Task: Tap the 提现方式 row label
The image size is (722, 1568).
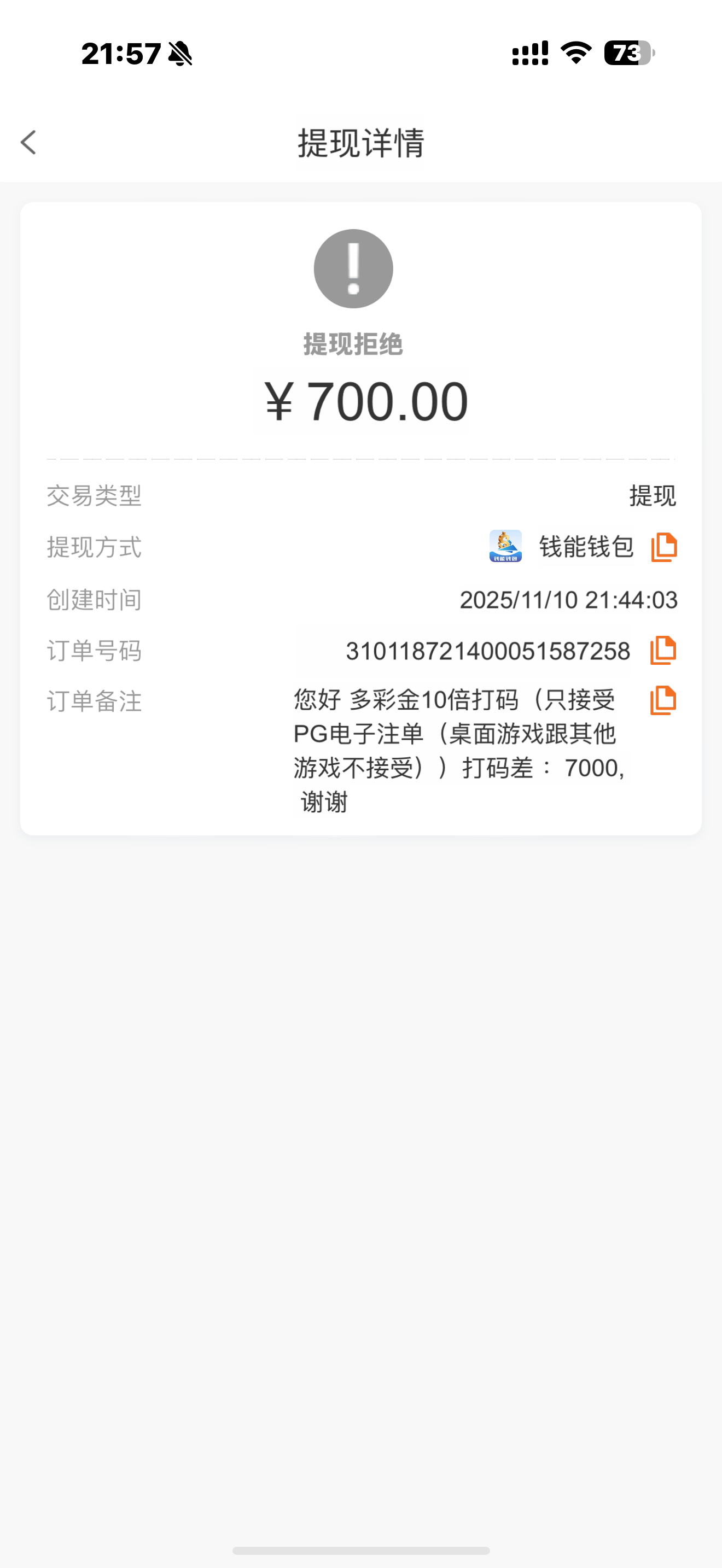Action: coord(95,548)
